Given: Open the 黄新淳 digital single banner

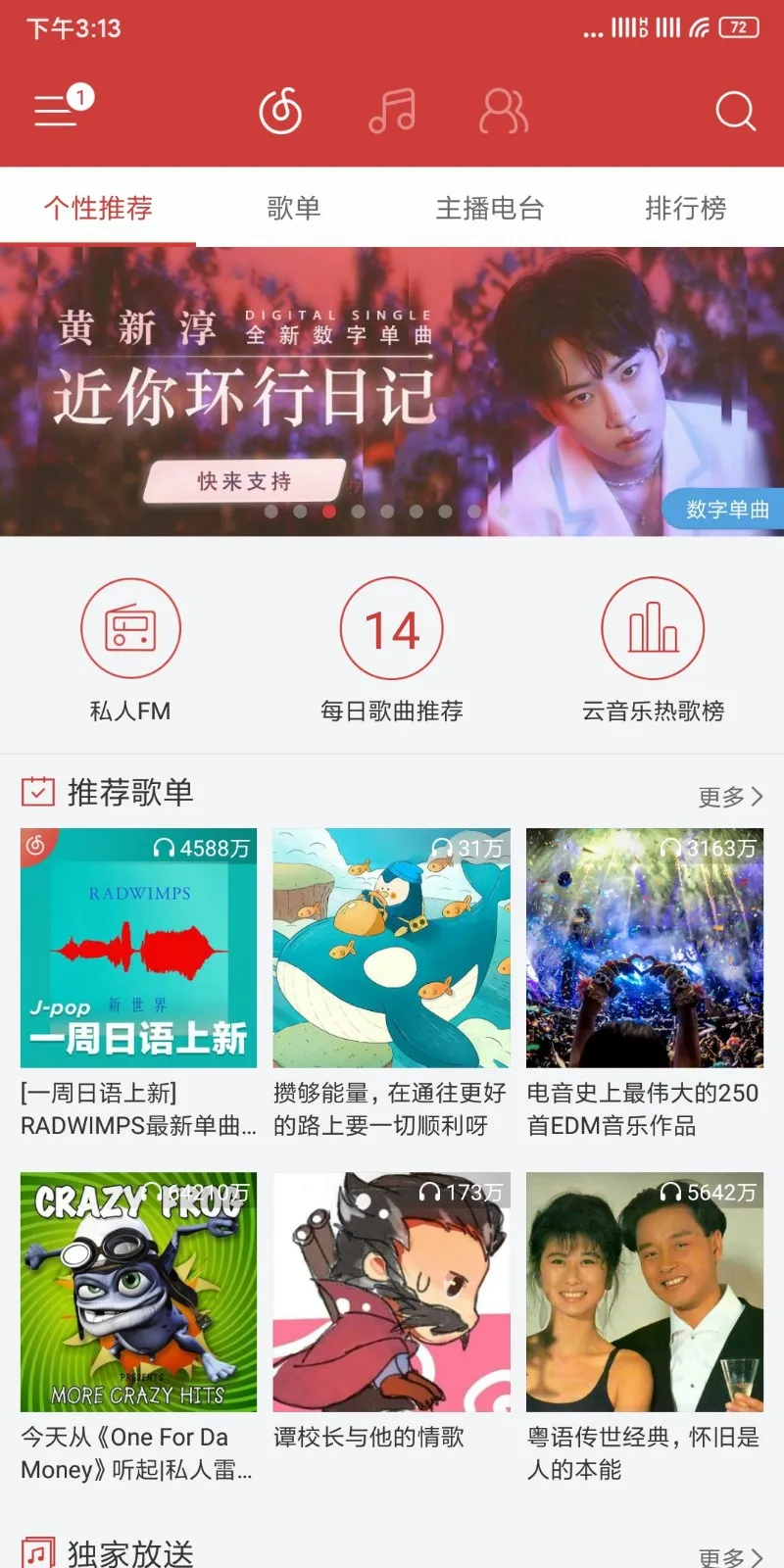Looking at the screenshot, I should click(392, 391).
